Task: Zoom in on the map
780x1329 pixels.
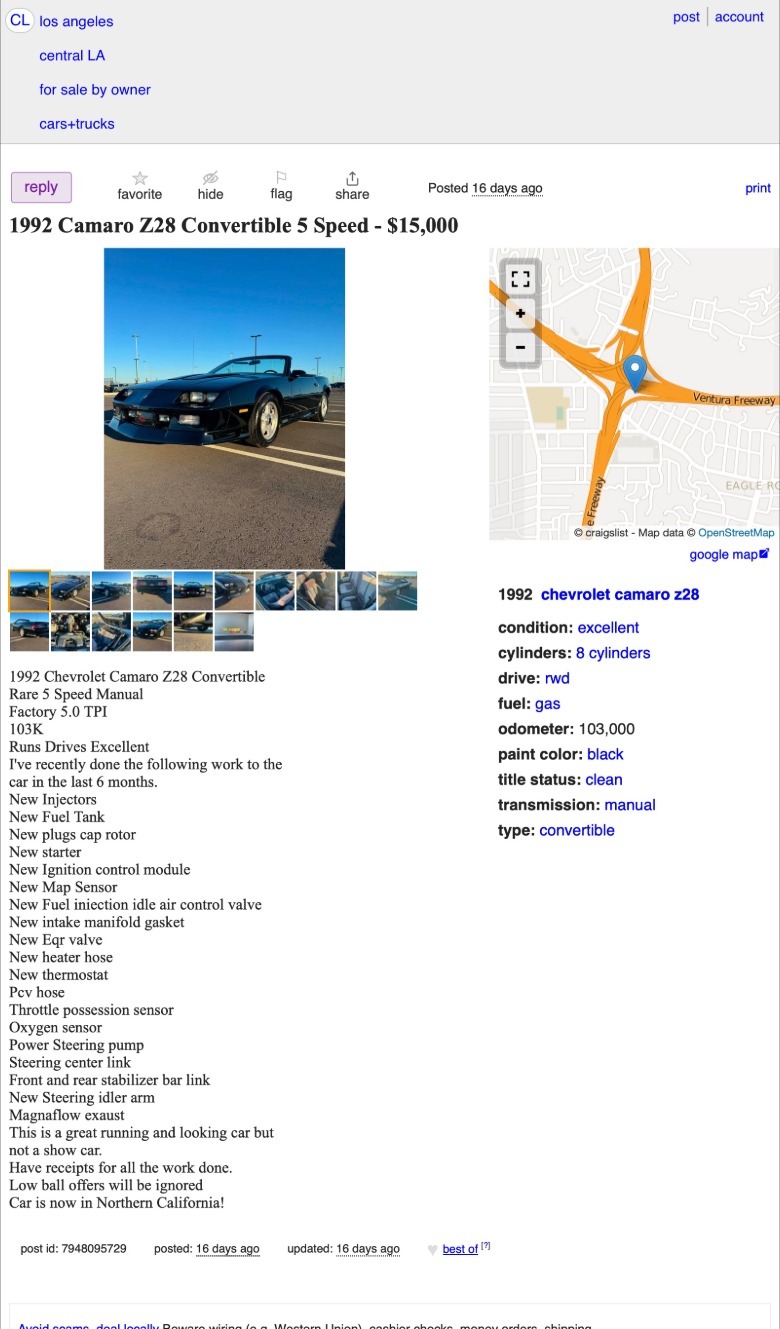Action: [520, 314]
